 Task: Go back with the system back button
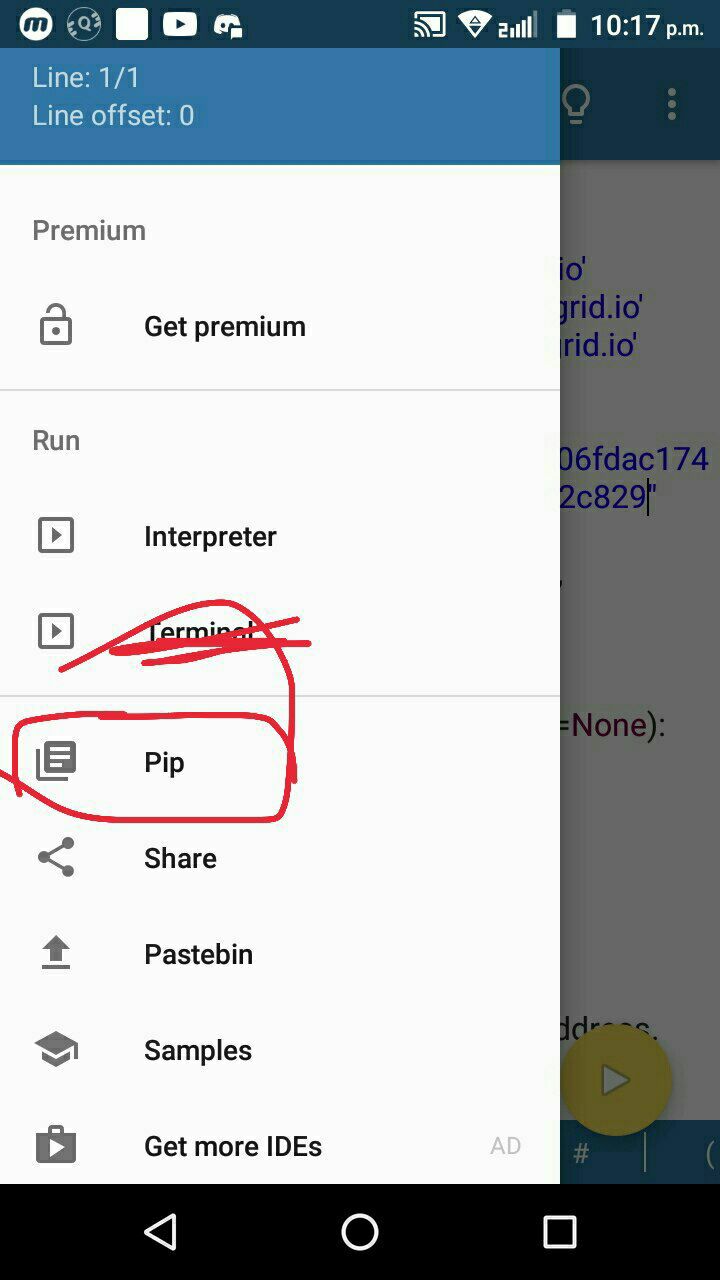coord(161,1232)
